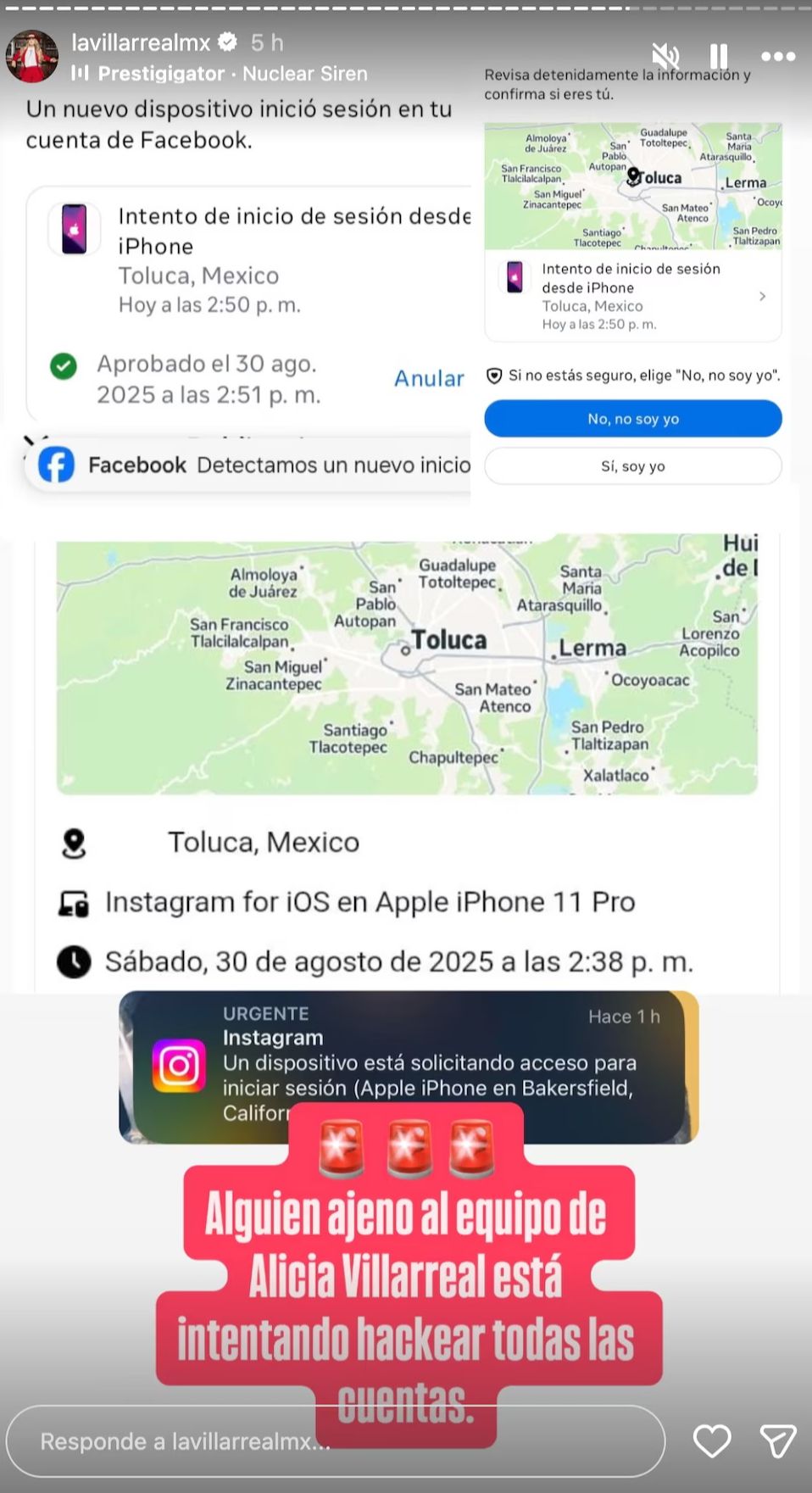Share this story via paper plane icon
The height and width of the screenshot is (1493, 812).
pos(776,1440)
